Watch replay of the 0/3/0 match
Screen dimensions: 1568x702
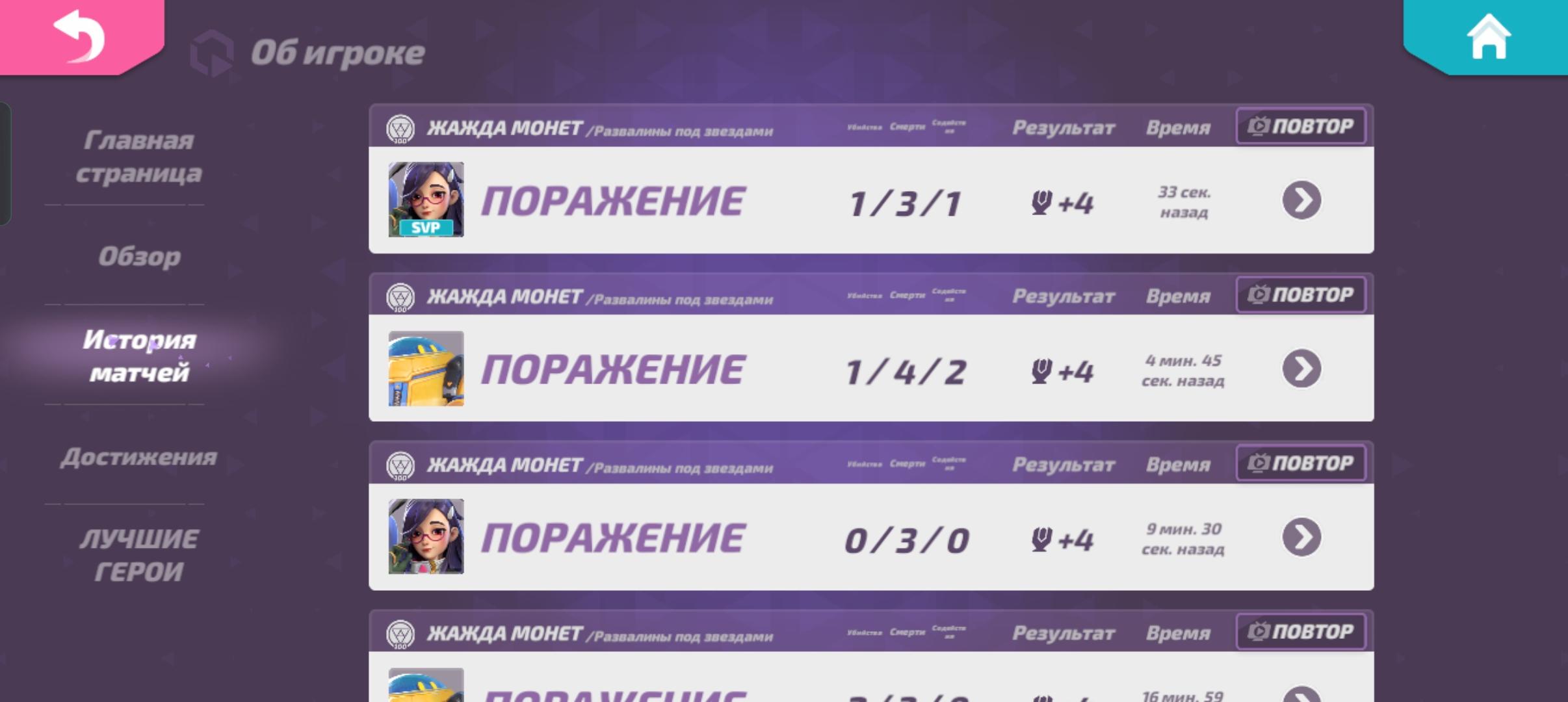click(x=1300, y=463)
